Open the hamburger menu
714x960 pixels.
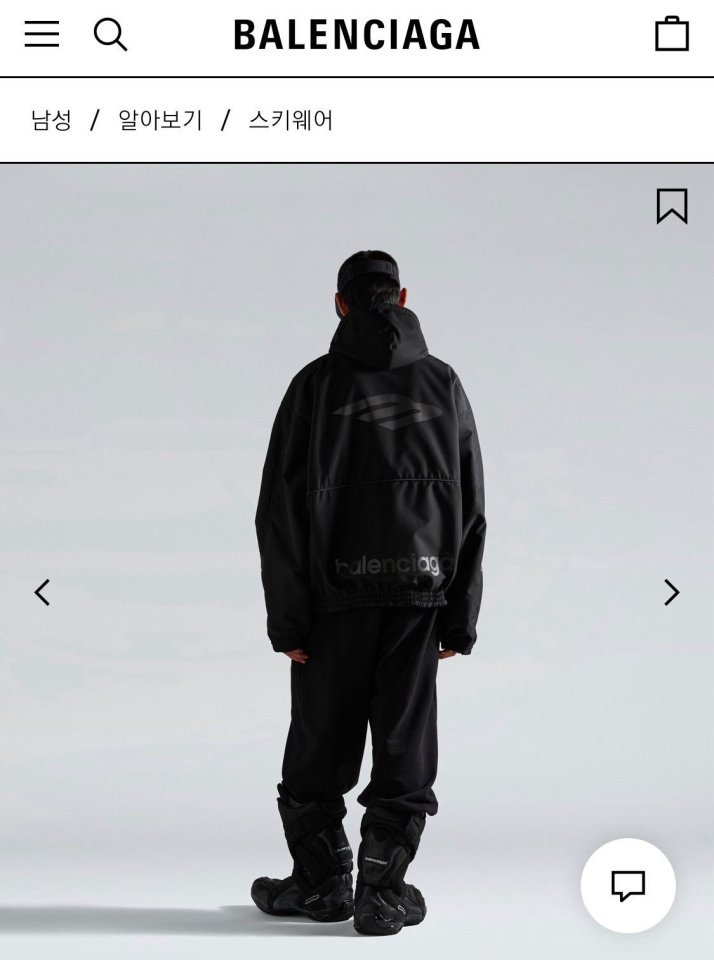coord(42,35)
